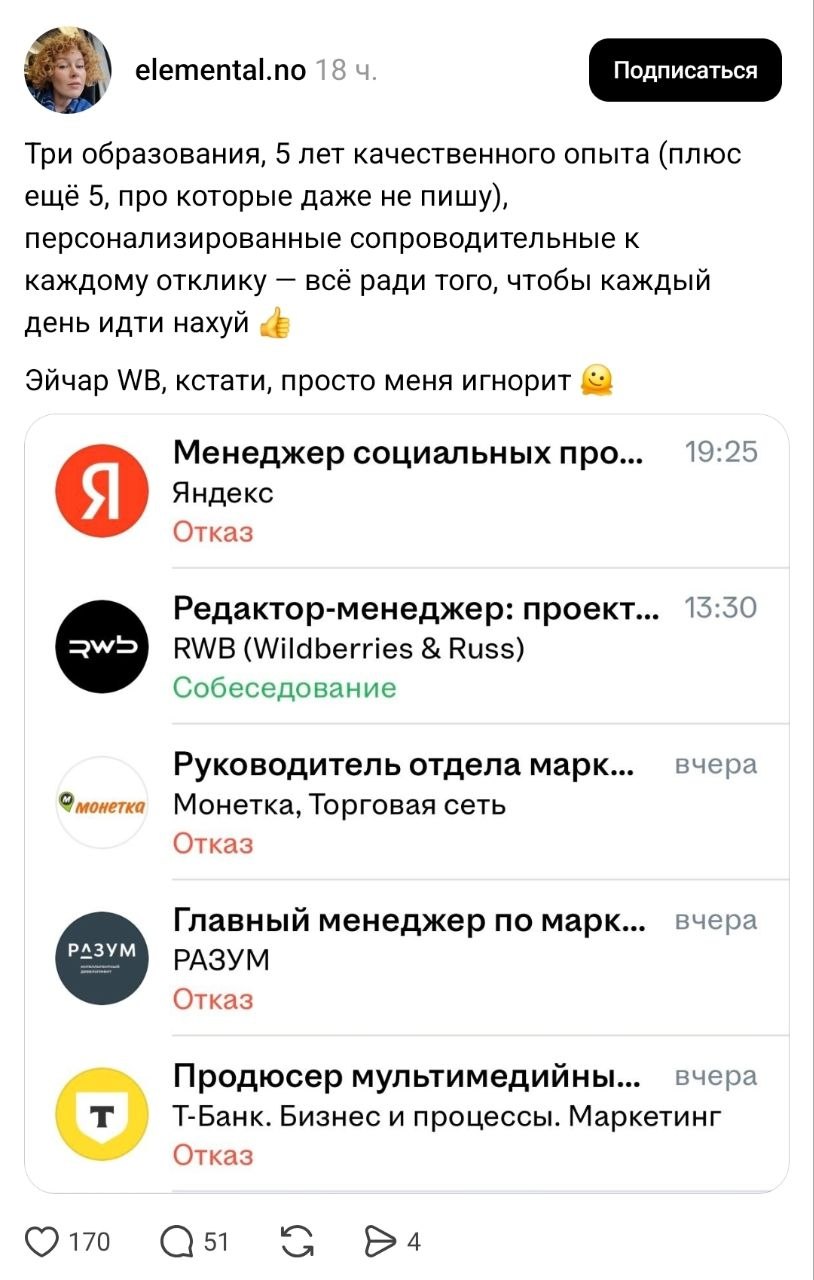Open the elemental.no username link
Image resolution: width=814 pixels, height=1280 pixels.
[221, 70]
